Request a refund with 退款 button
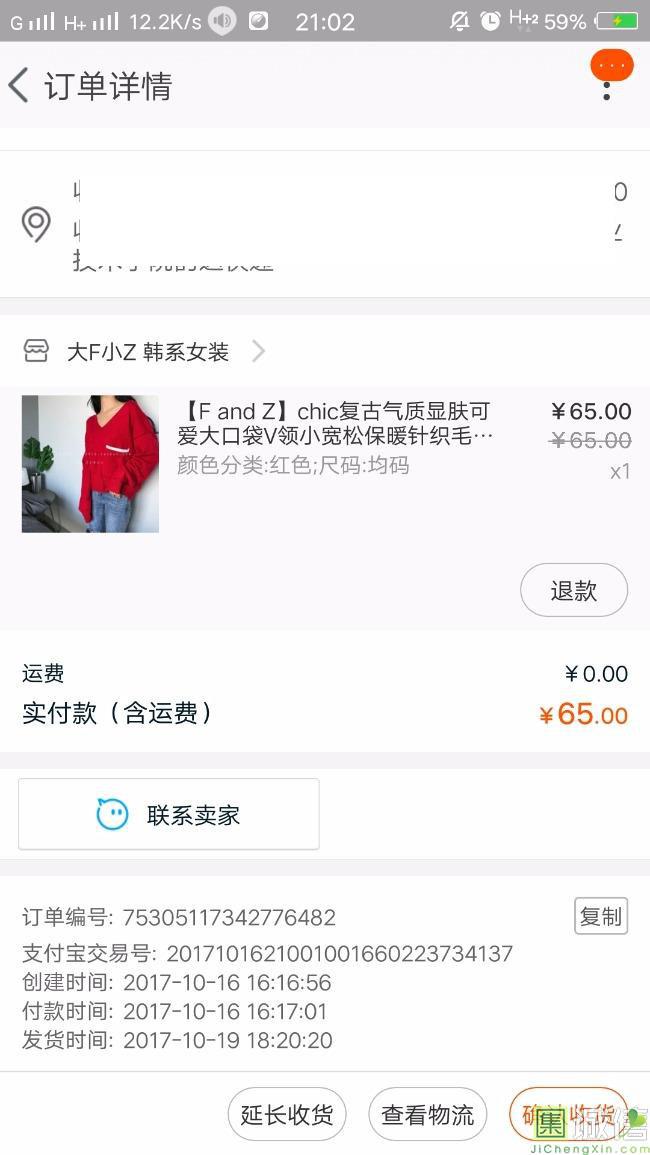 (573, 590)
